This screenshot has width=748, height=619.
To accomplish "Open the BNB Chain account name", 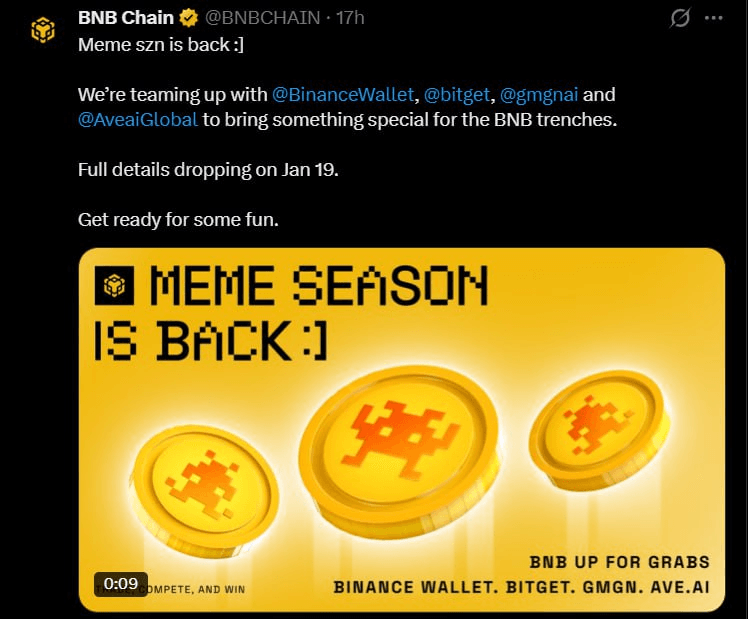I will [x=126, y=18].
